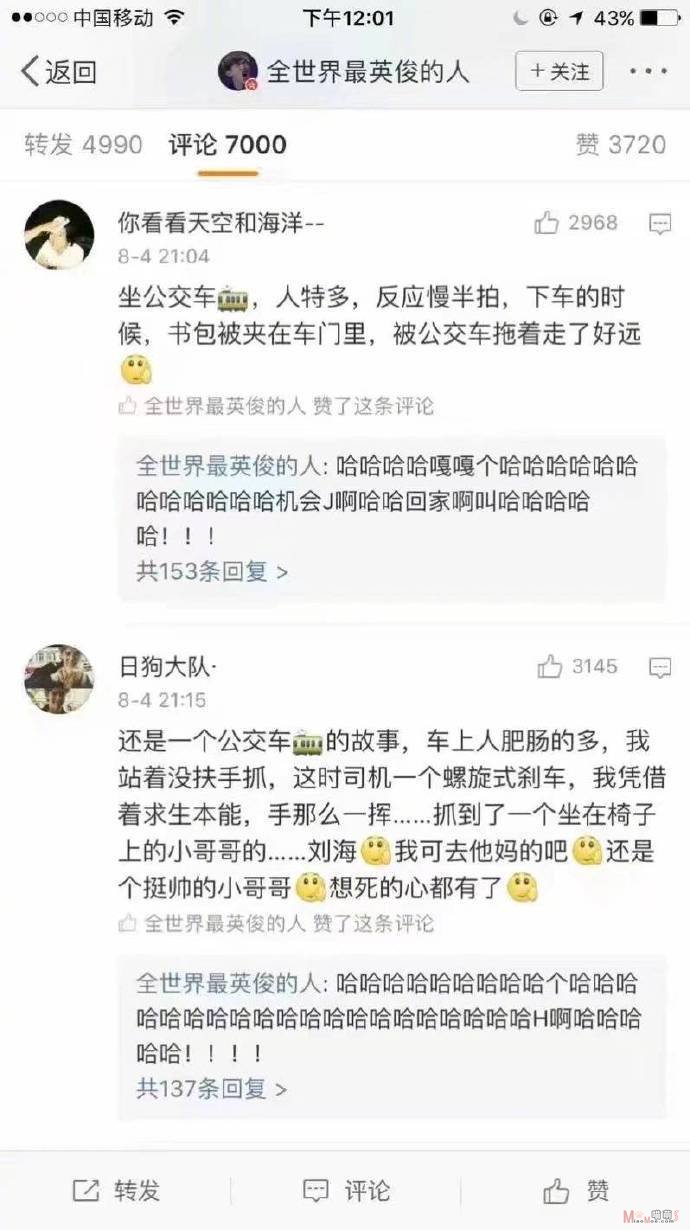Image resolution: width=690 pixels, height=1230 pixels.
Task: Open avatar of 你看看天空和海洋--
Action: (x=58, y=234)
